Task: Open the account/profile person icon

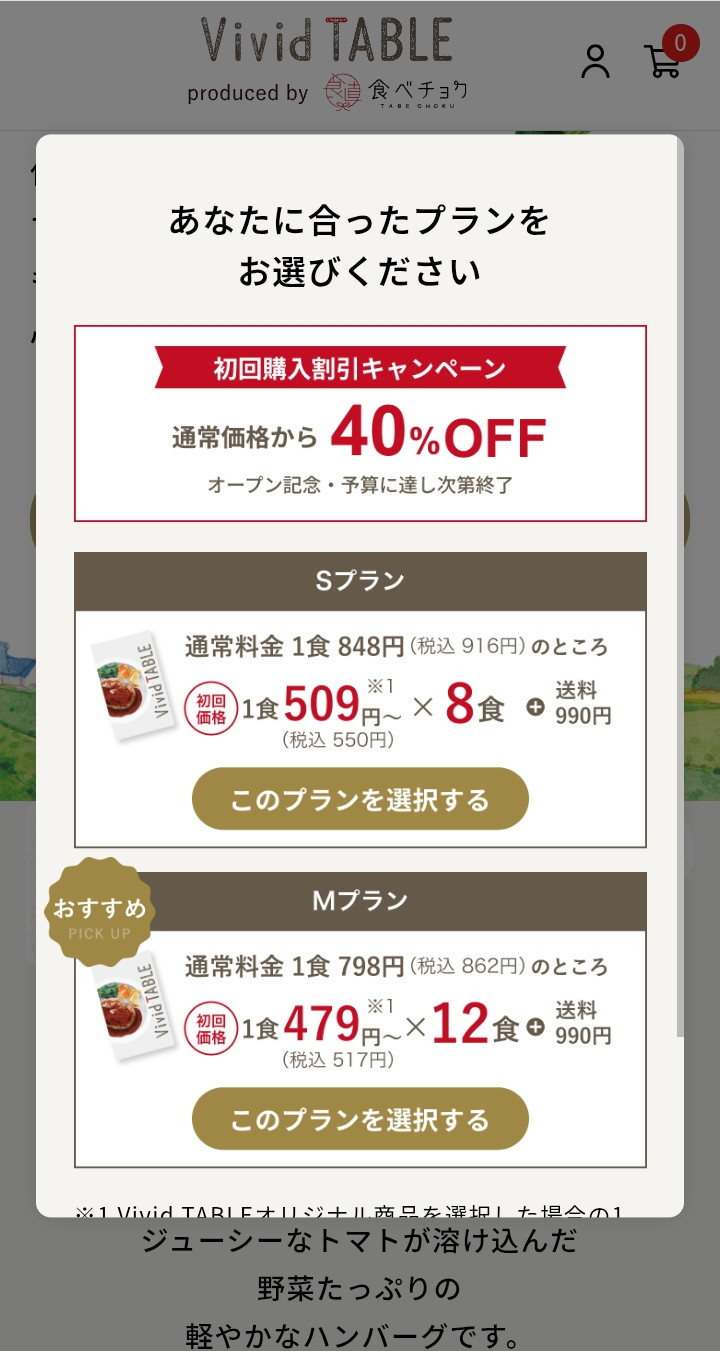Action: click(x=596, y=63)
